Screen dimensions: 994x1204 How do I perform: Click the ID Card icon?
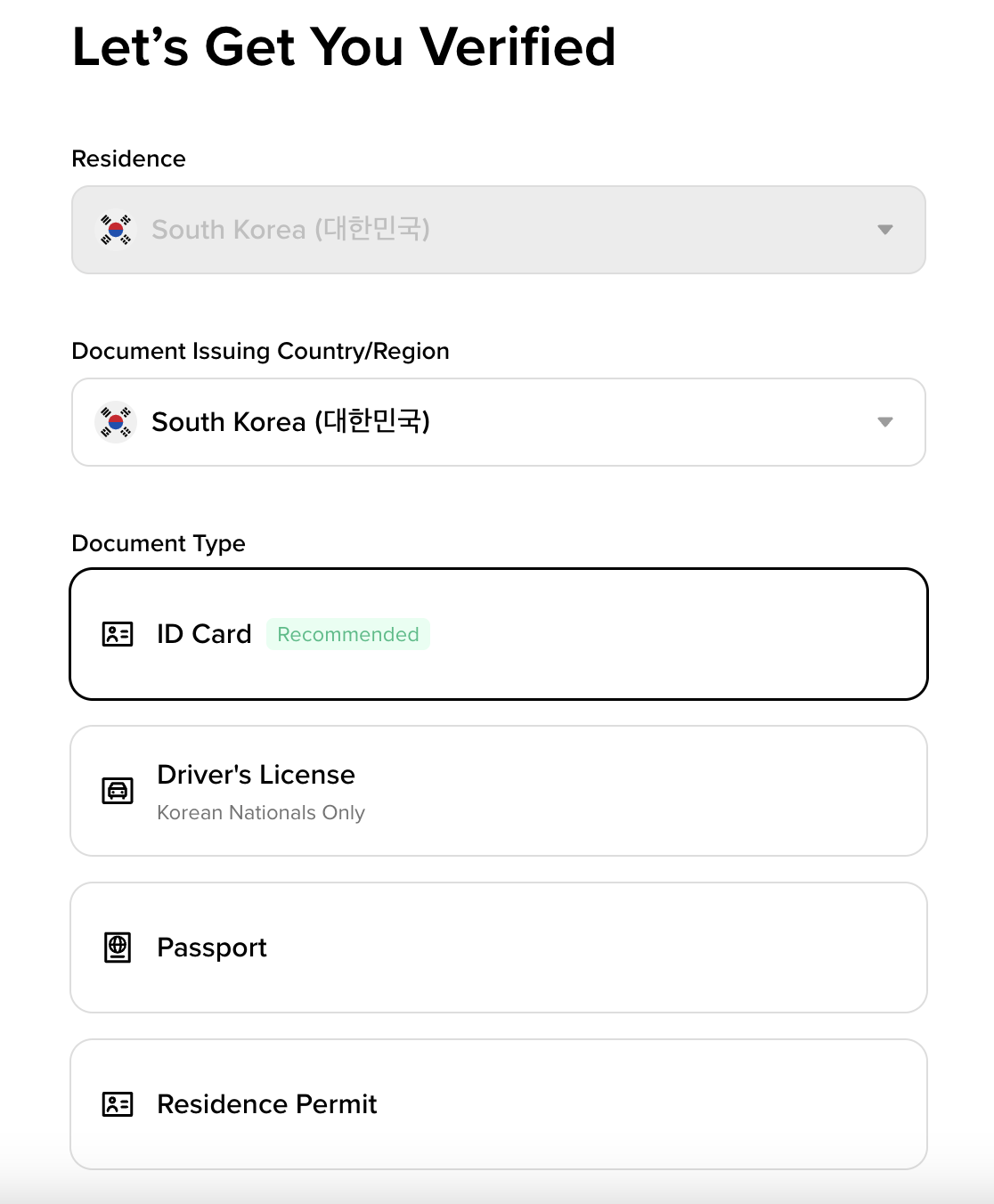(116, 634)
